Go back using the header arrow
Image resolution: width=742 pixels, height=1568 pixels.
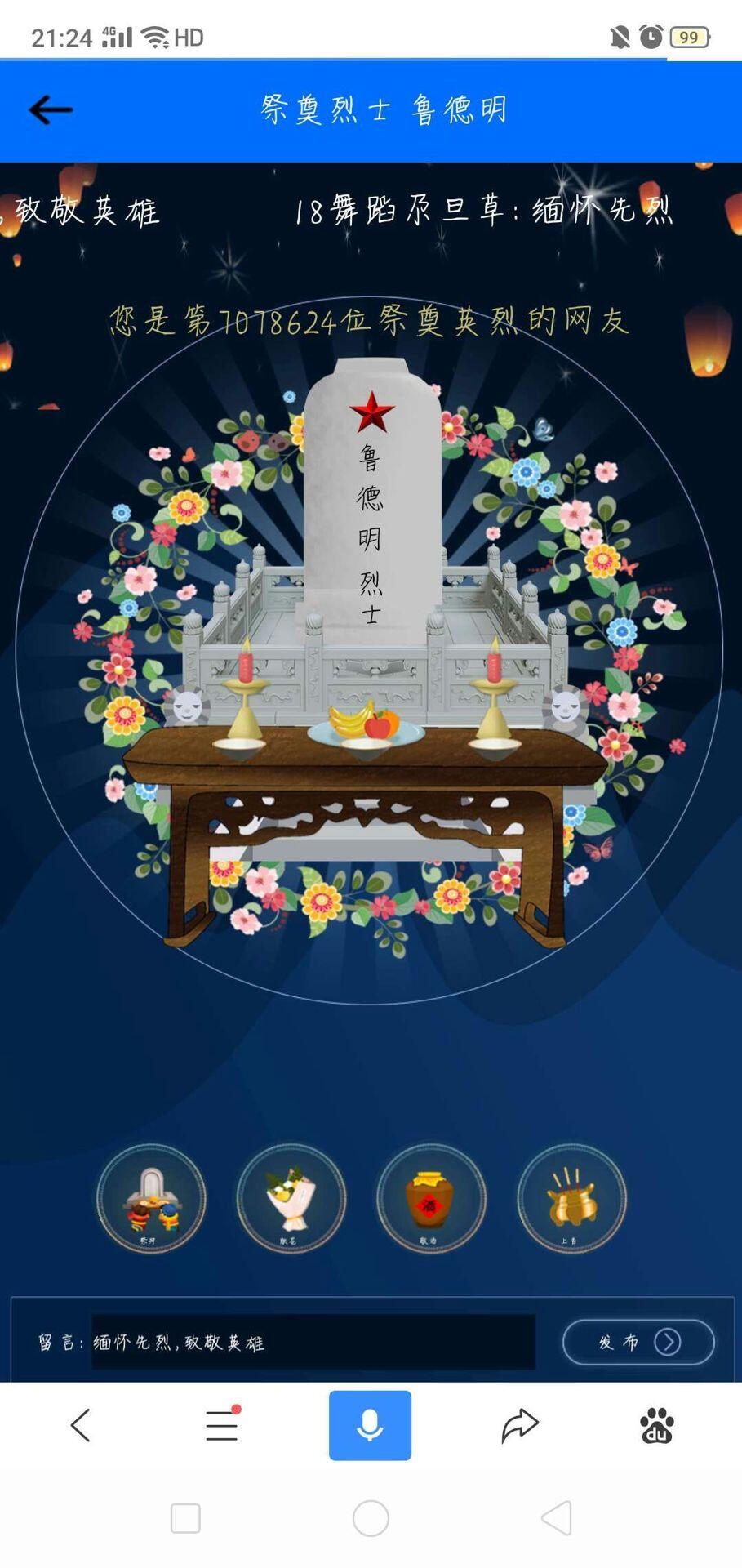coord(51,110)
